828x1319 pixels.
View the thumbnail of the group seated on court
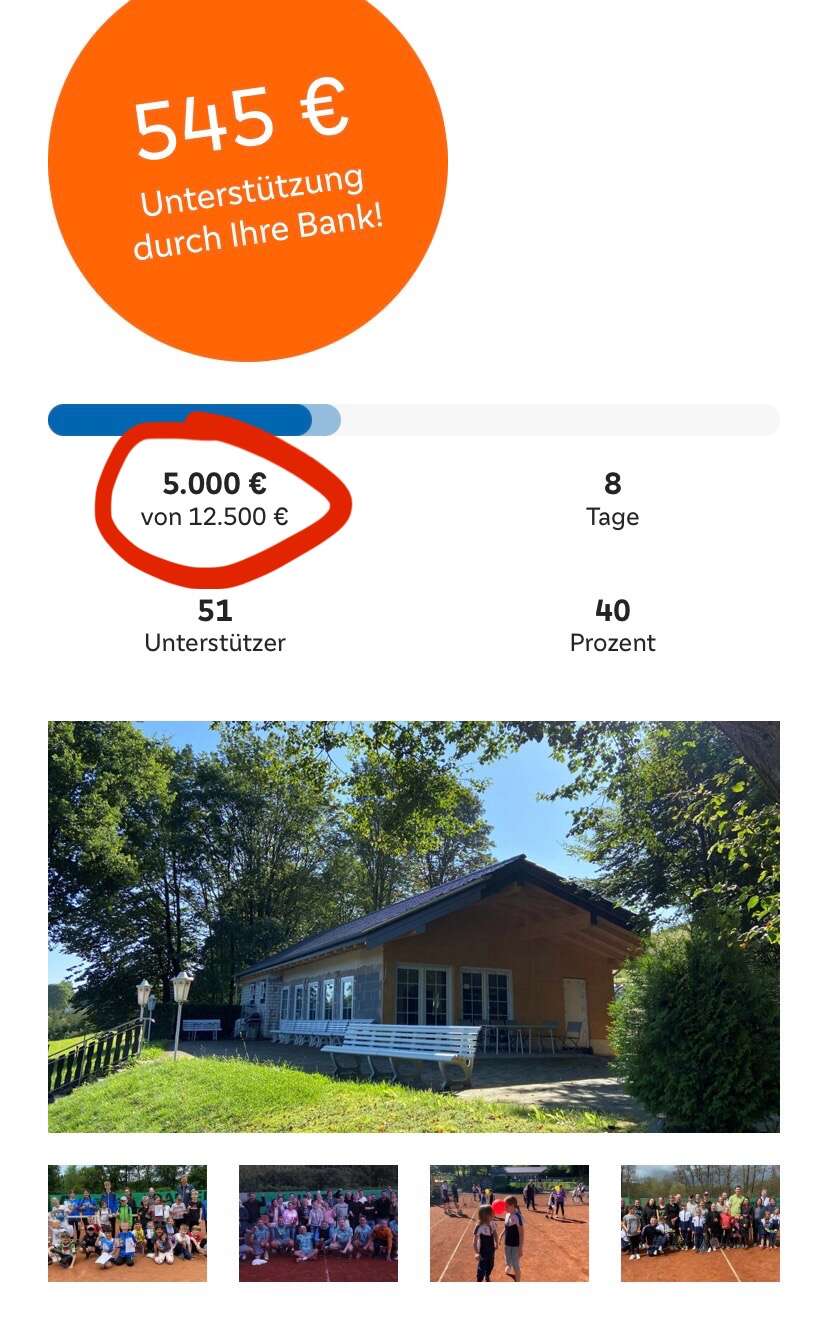318,1223
